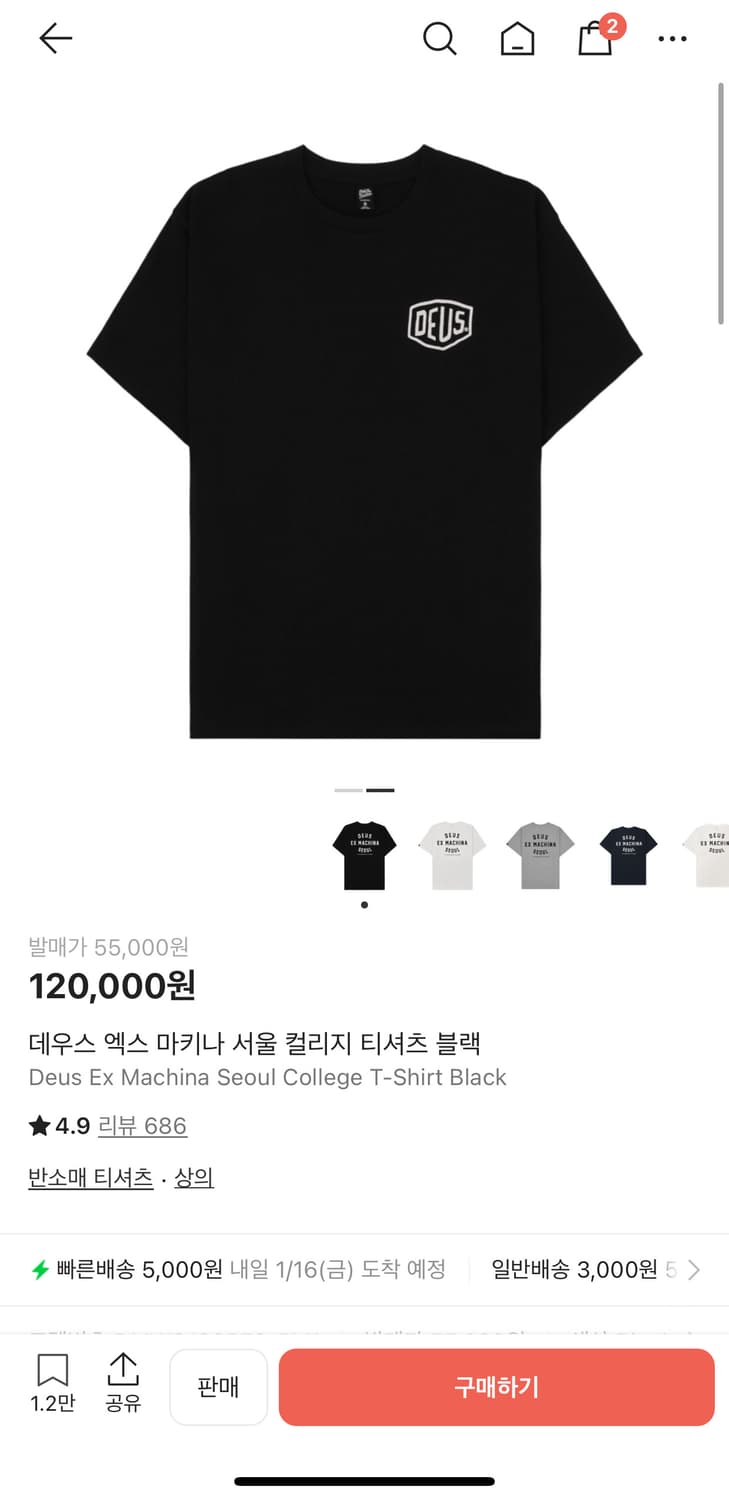729x1500 pixels.
Task: Go to the home icon
Action: pos(517,39)
